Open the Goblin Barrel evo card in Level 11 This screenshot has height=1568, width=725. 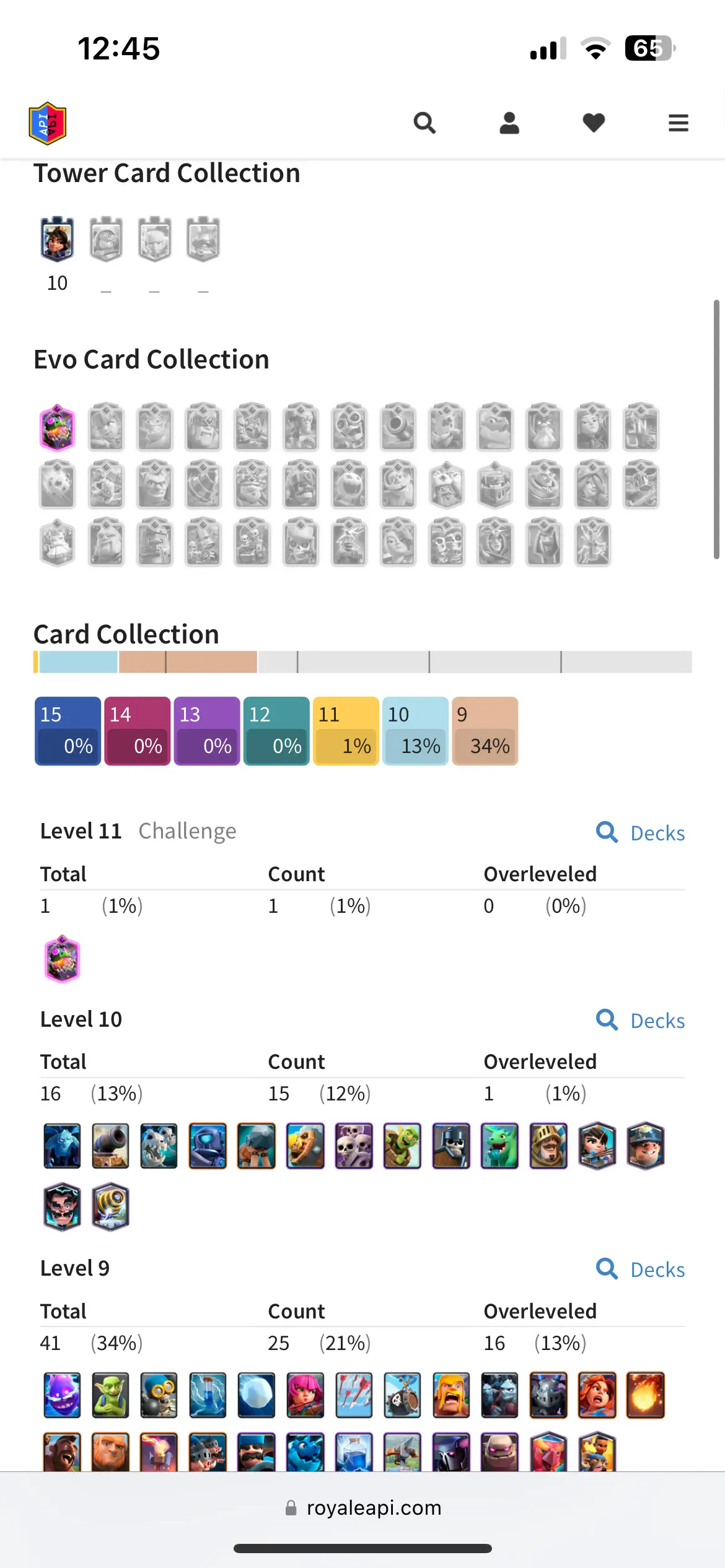pos(63,959)
